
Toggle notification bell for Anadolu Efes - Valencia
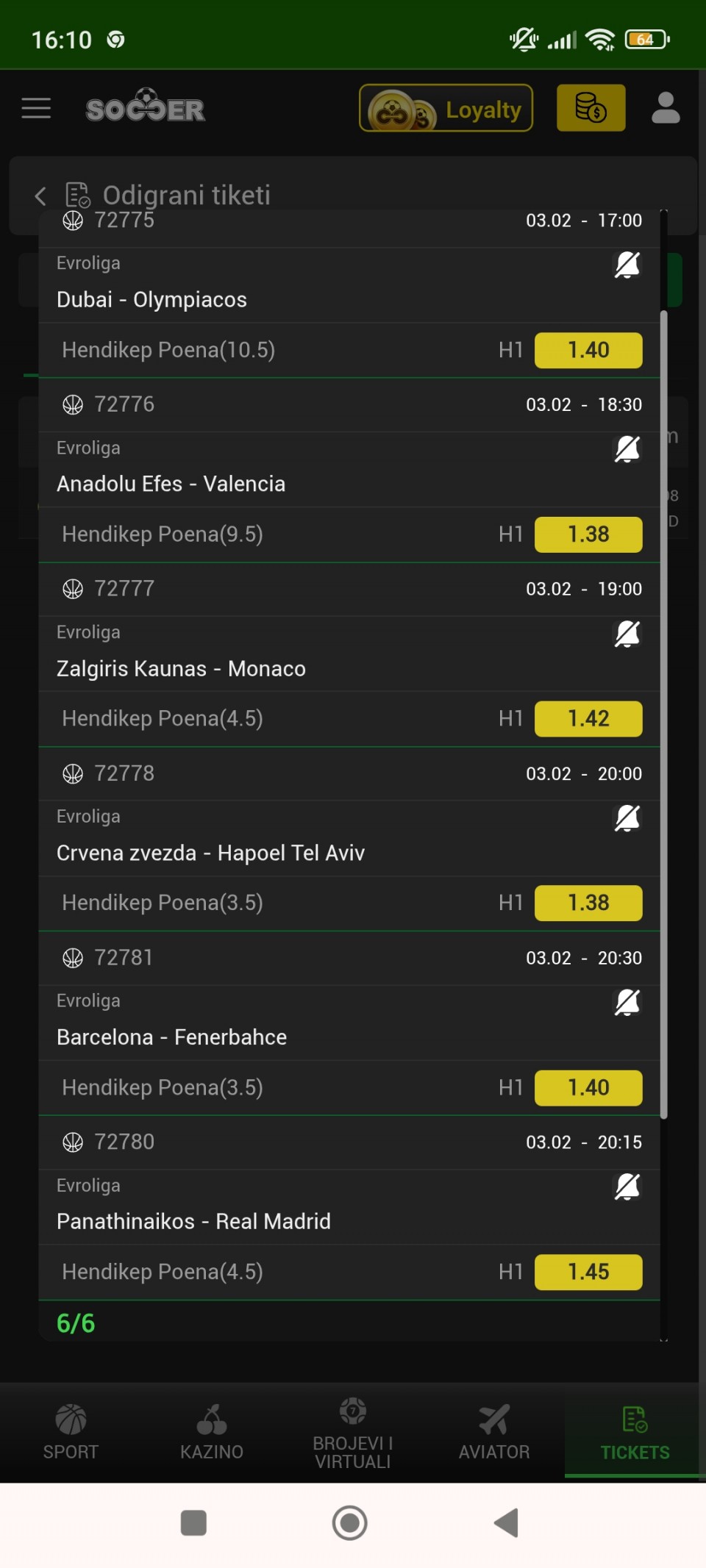pos(627,448)
